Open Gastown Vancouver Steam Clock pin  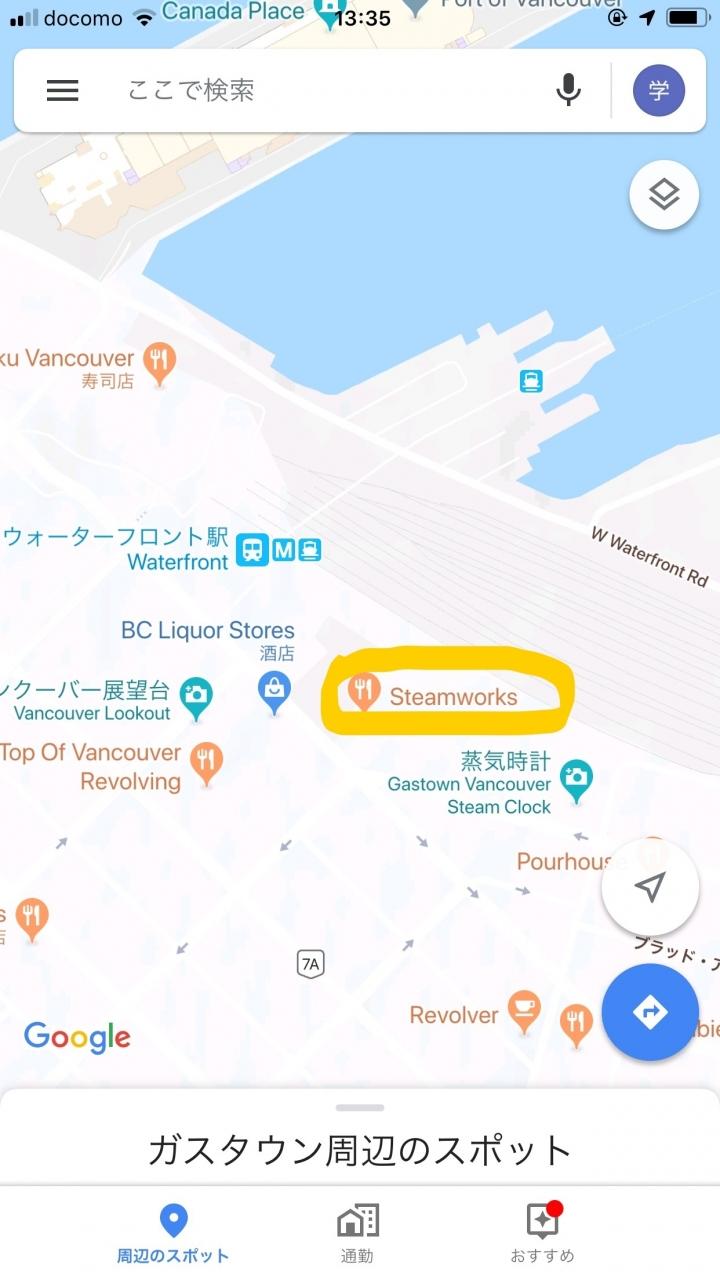click(x=575, y=778)
